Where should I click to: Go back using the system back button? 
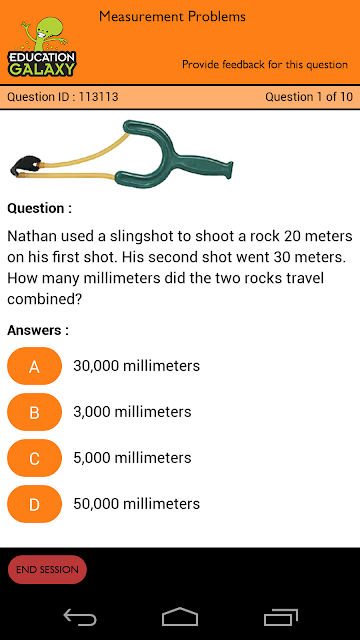(80, 617)
